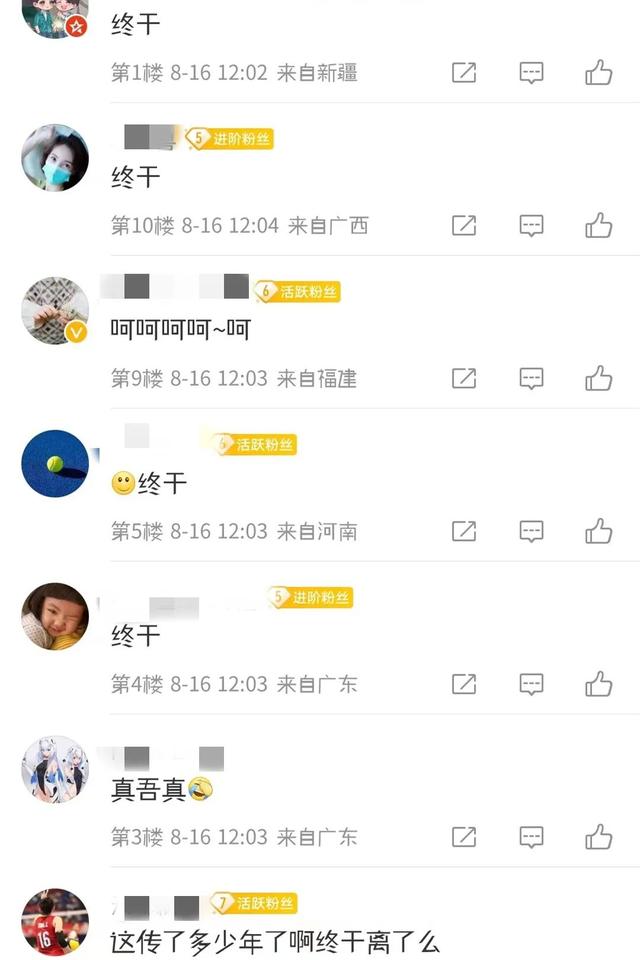Share the floor 4 comment from 广东
Screen dimensions: 640x960
point(464,684)
